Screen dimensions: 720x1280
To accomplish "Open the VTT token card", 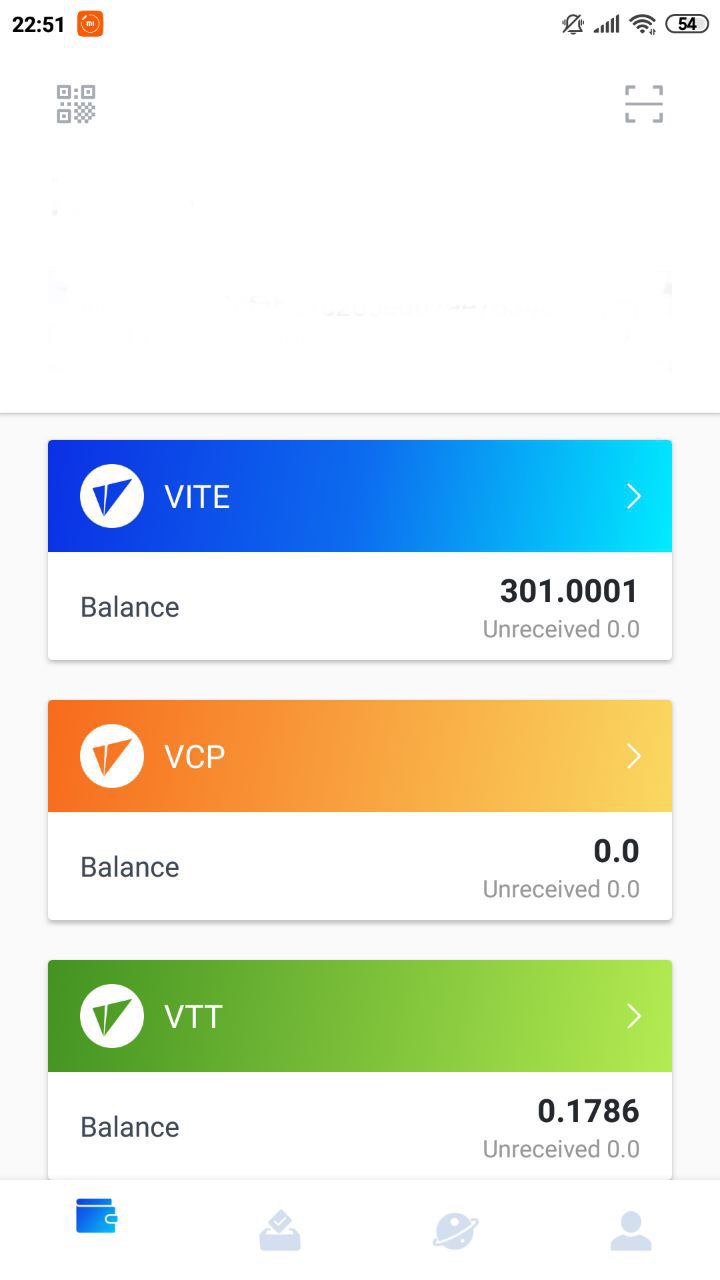I will point(360,1017).
